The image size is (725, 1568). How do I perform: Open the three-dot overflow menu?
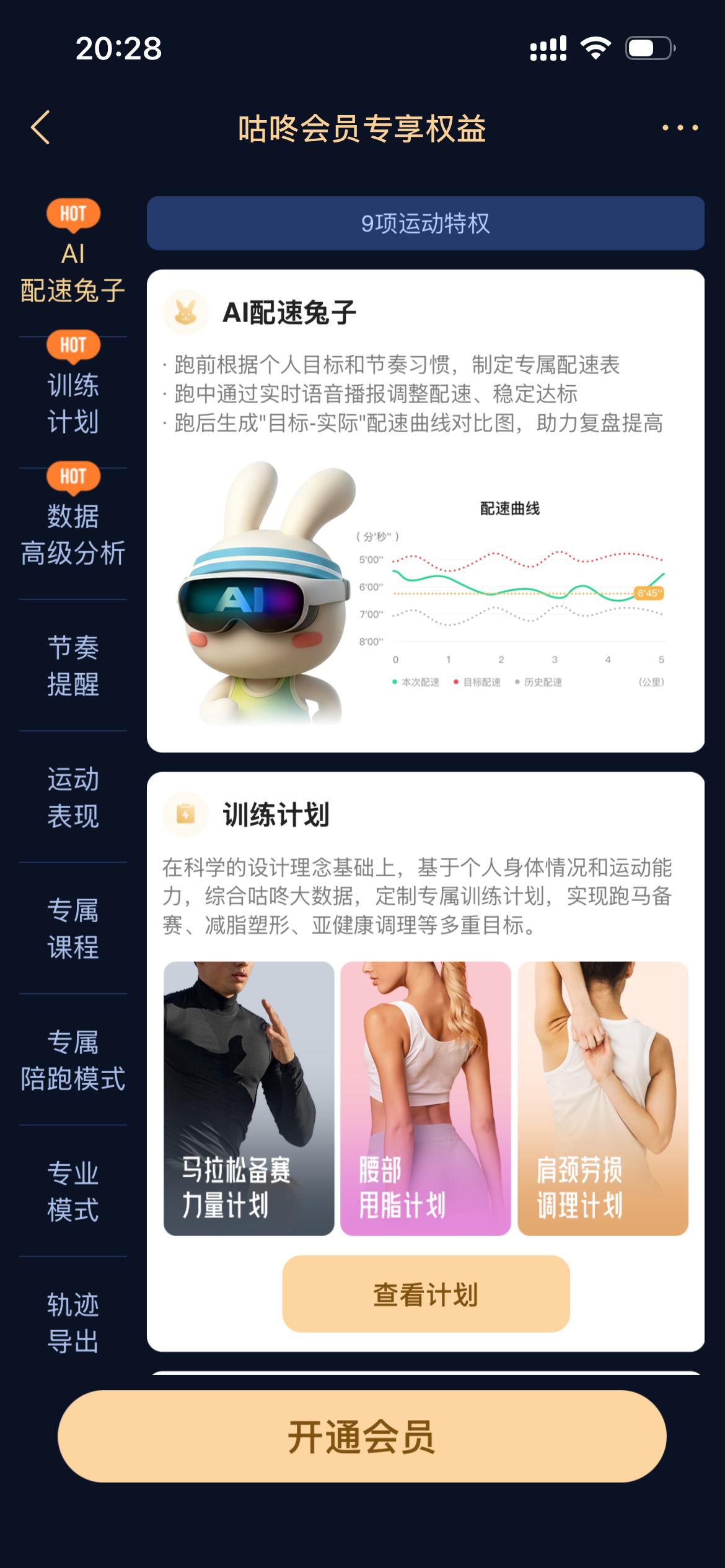tap(680, 128)
